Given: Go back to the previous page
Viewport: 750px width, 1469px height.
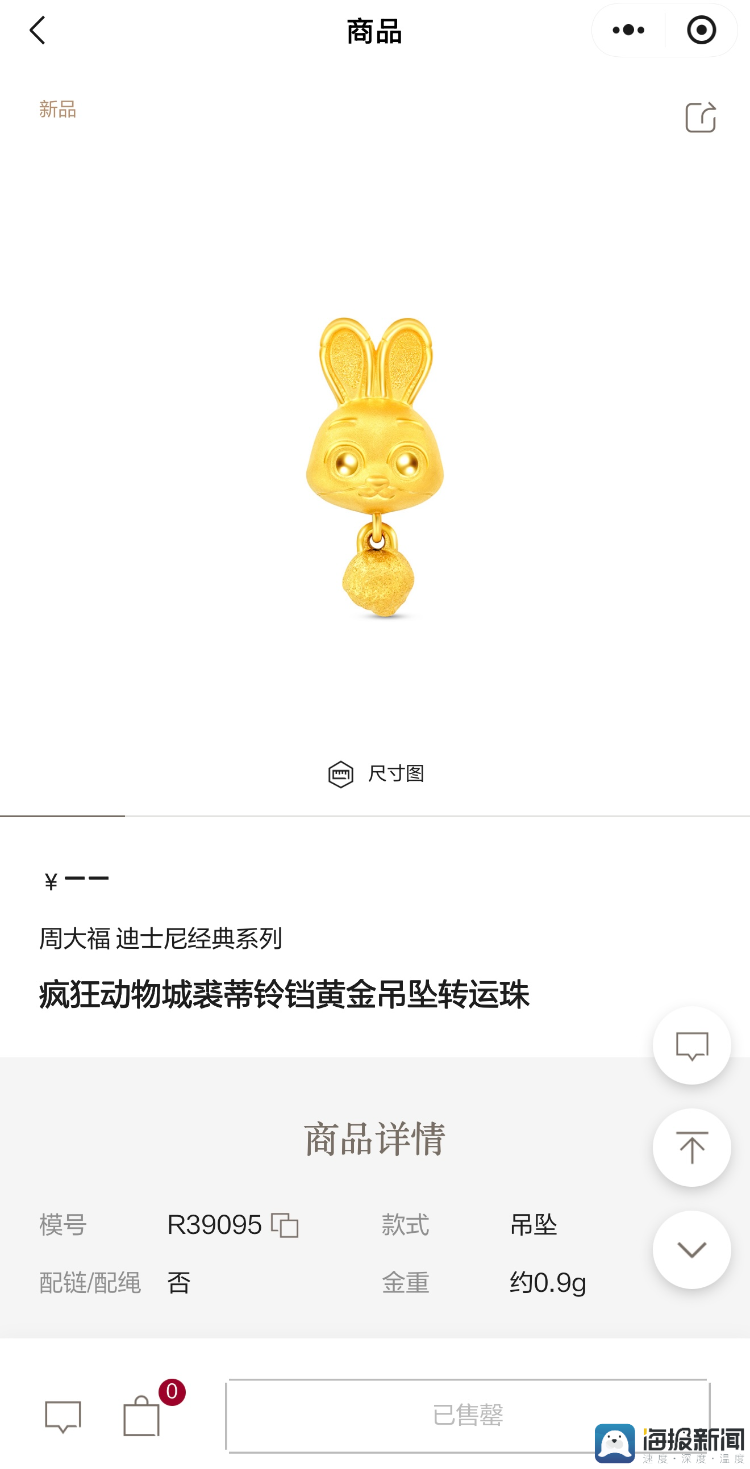Looking at the screenshot, I should pyautogui.click(x=37, y=31).
